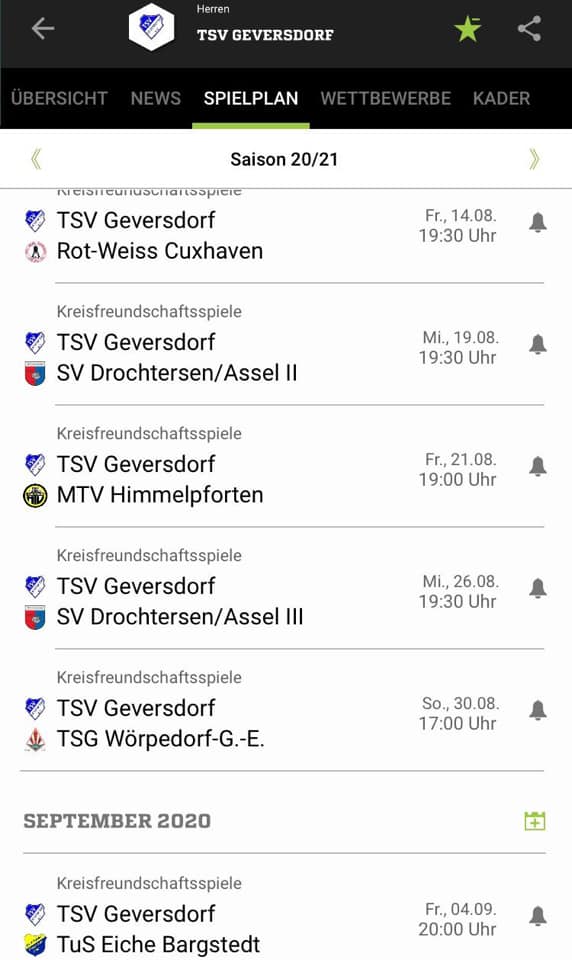The image size is (572, 960).
Task: Toggle the favorite star for TSV Geversdorf
Action: point(468,29)
